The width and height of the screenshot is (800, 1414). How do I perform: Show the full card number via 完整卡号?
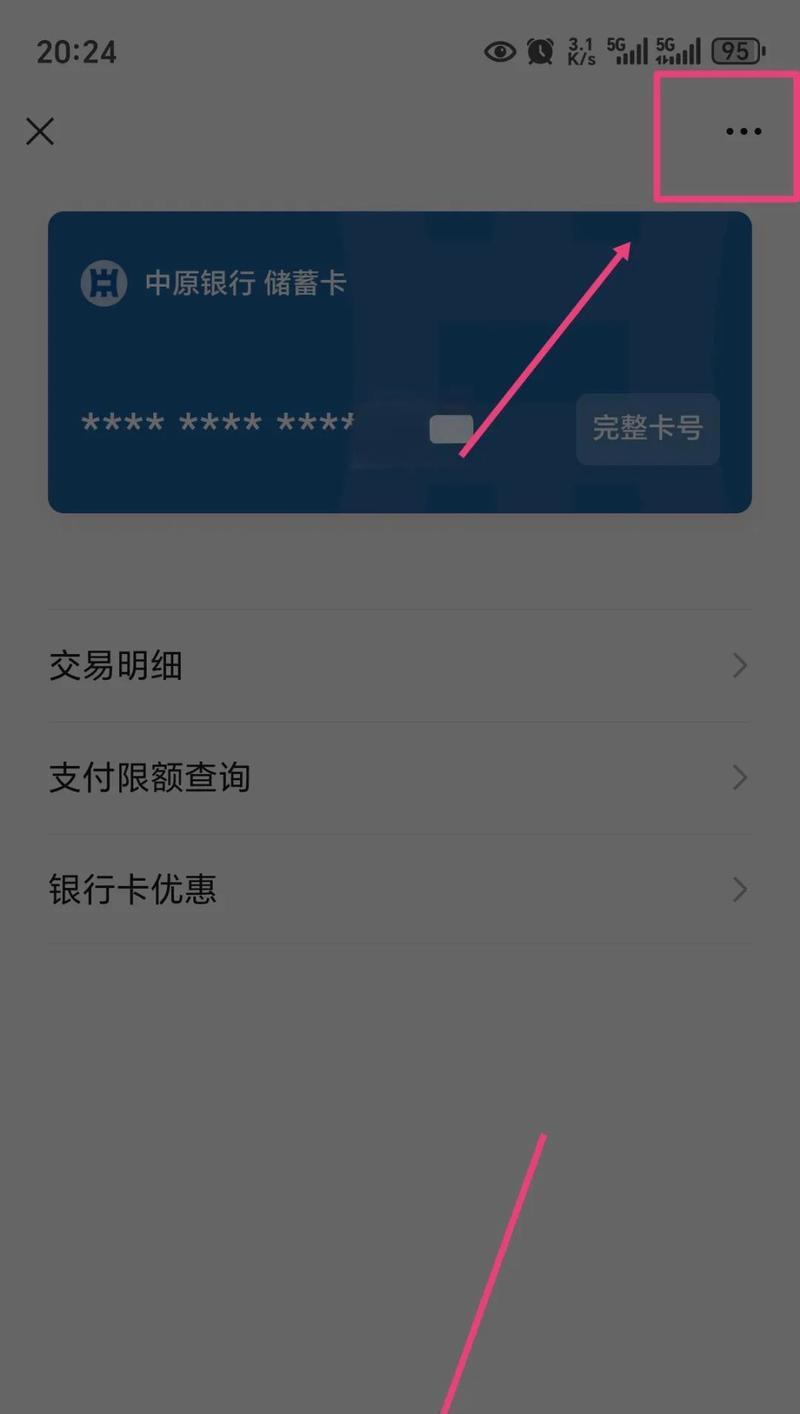647,429
